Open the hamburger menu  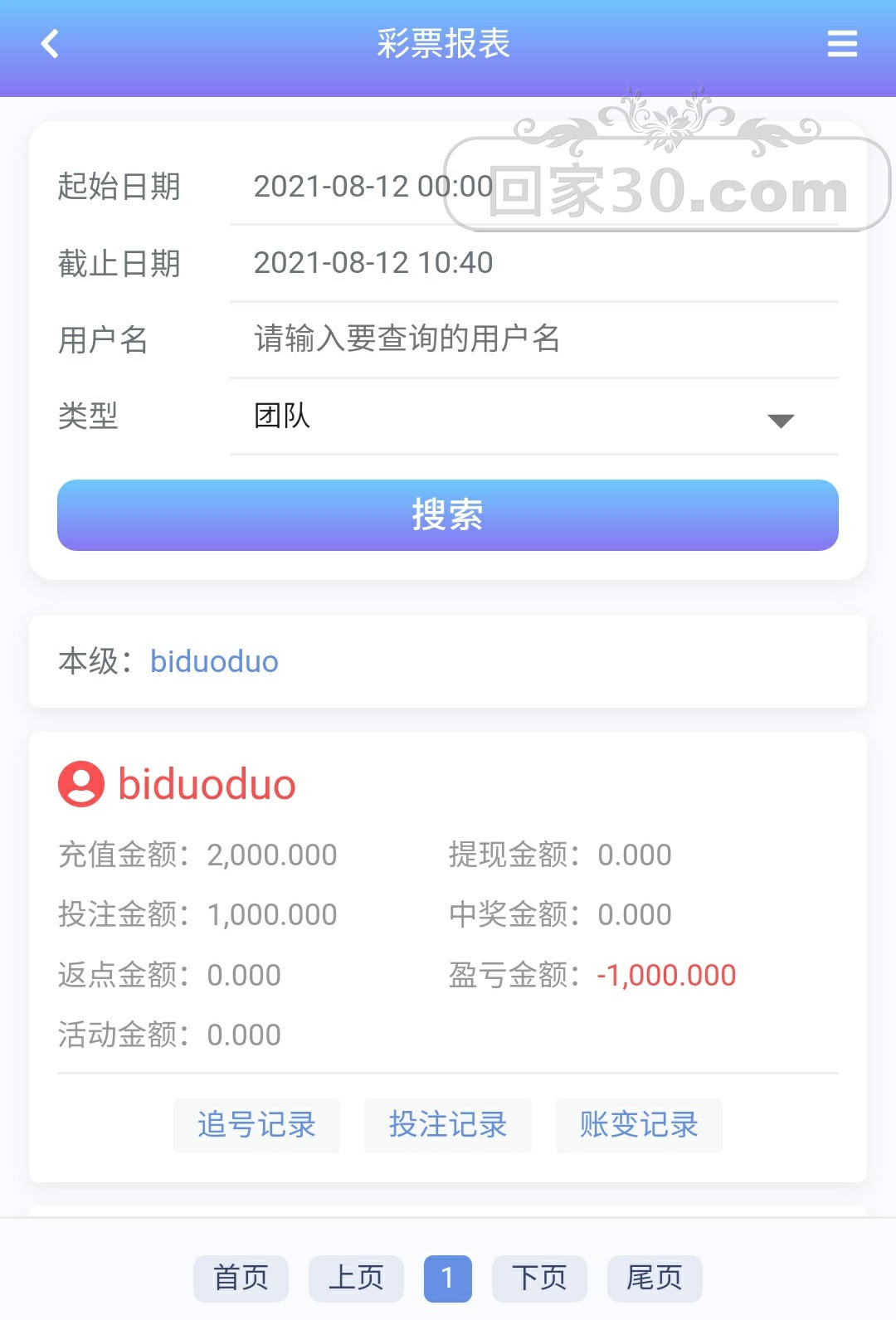click(x=842, y=43)
